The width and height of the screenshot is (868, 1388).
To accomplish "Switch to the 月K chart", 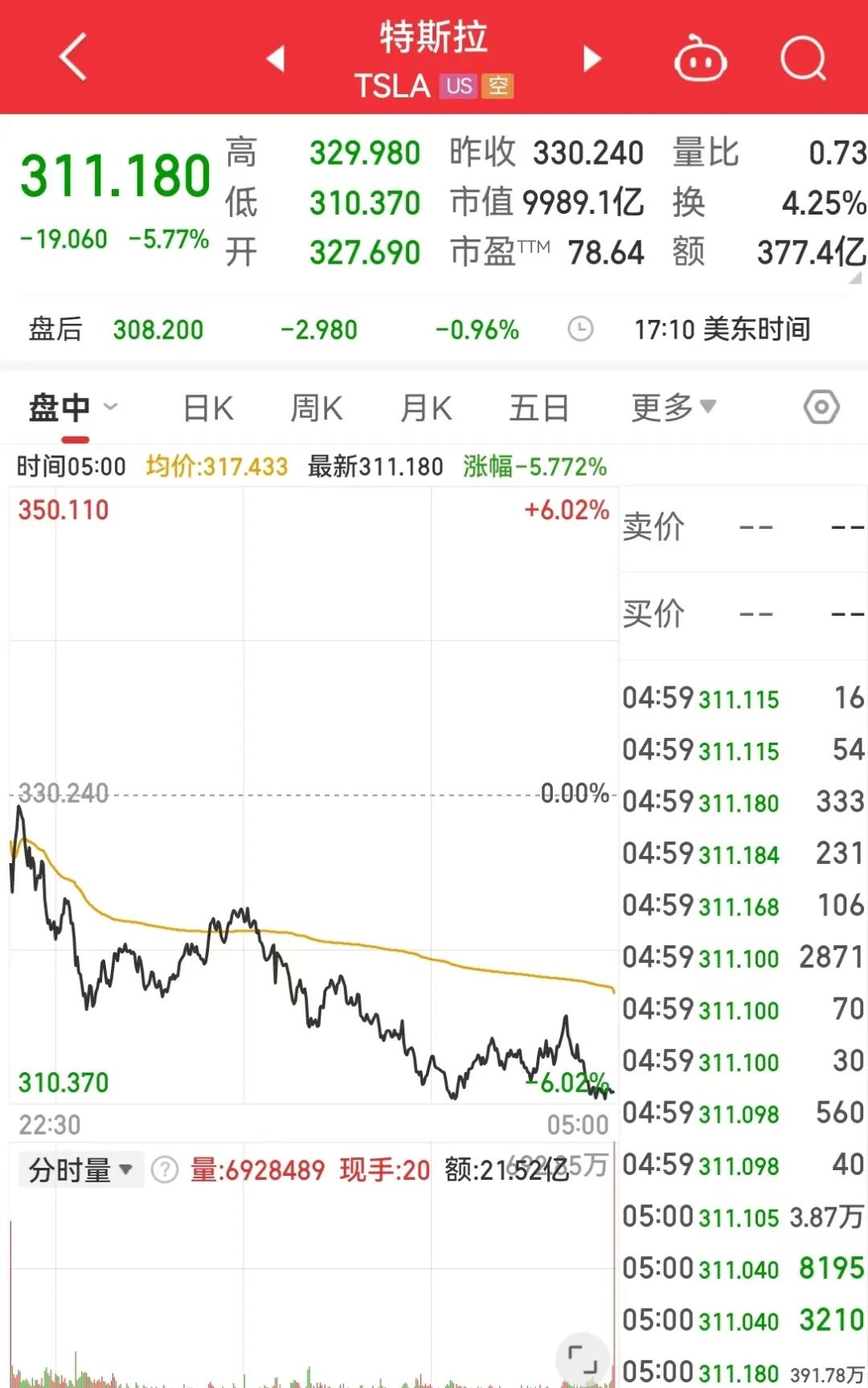I will (426, 408).
